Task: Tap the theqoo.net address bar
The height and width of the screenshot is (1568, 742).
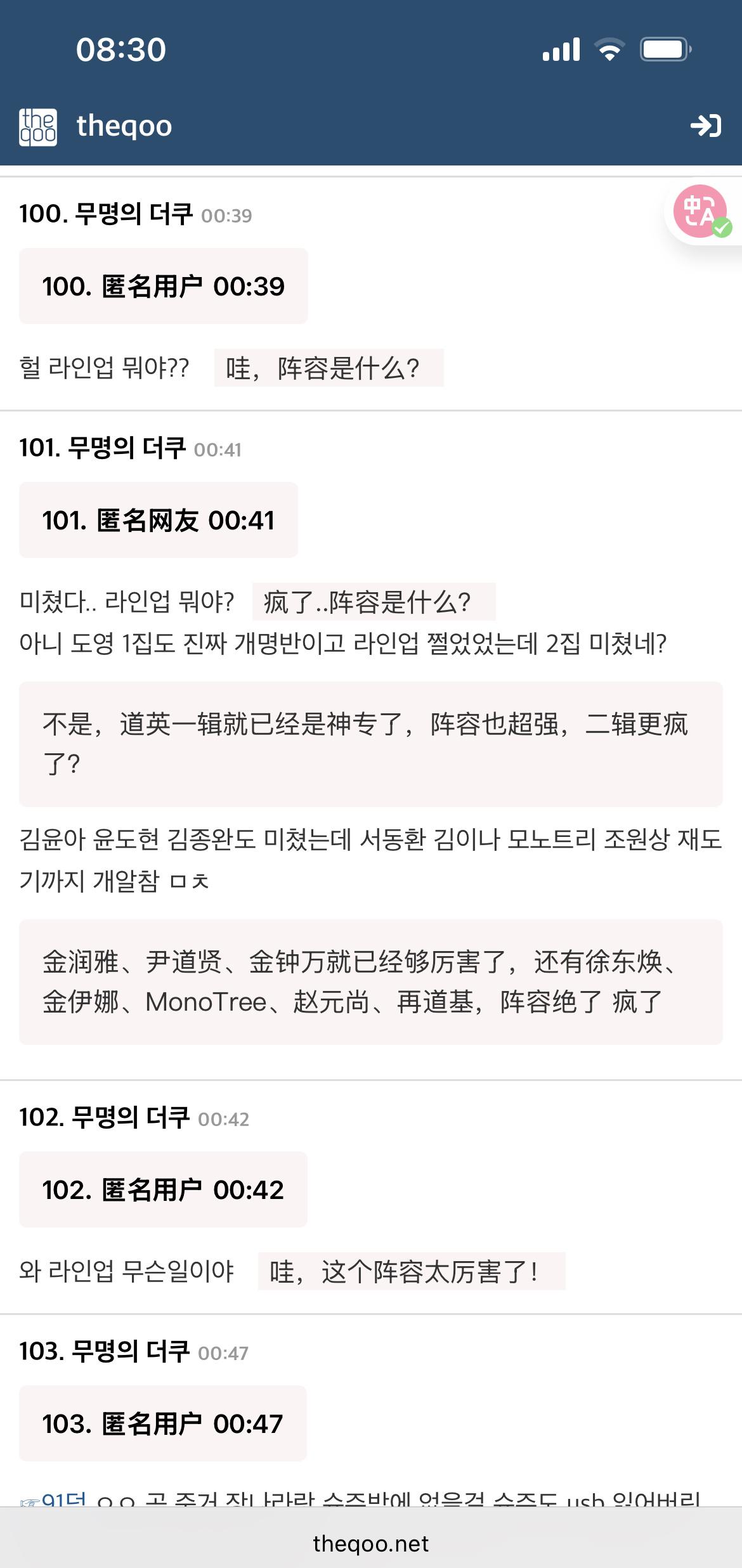Action: tap(371, 1543)
